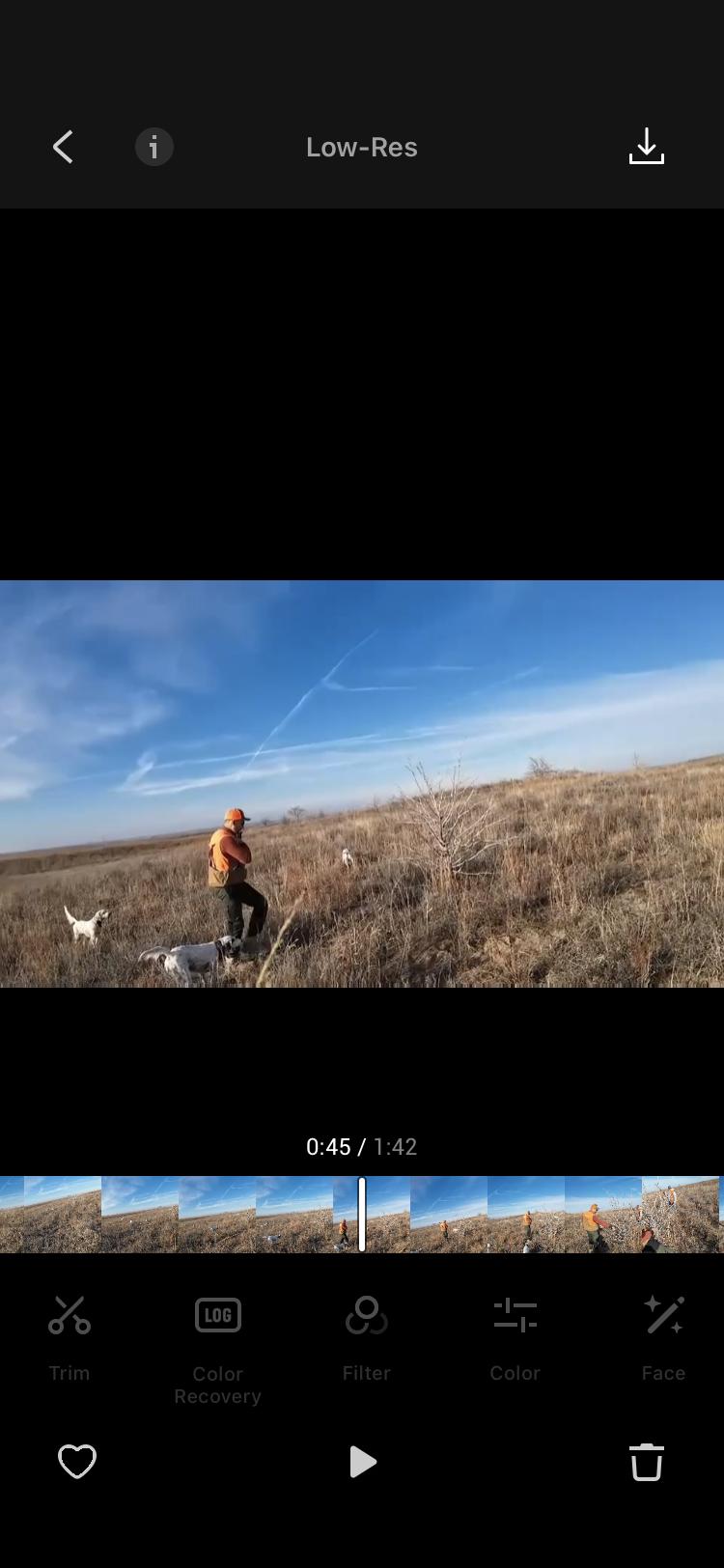Play the video
724x1568 pixels.
pos(362,1462)
